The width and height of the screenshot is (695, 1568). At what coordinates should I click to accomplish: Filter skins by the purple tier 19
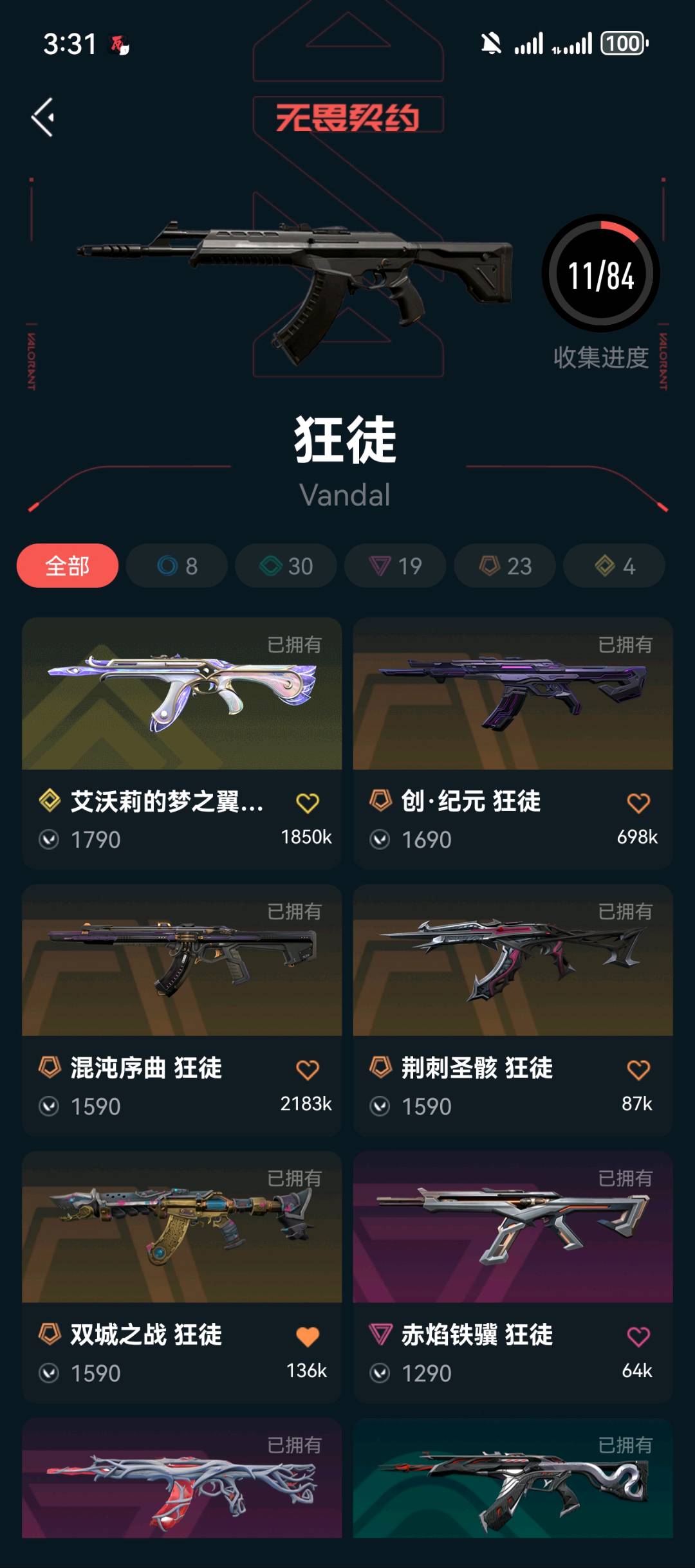click(395, 566)
